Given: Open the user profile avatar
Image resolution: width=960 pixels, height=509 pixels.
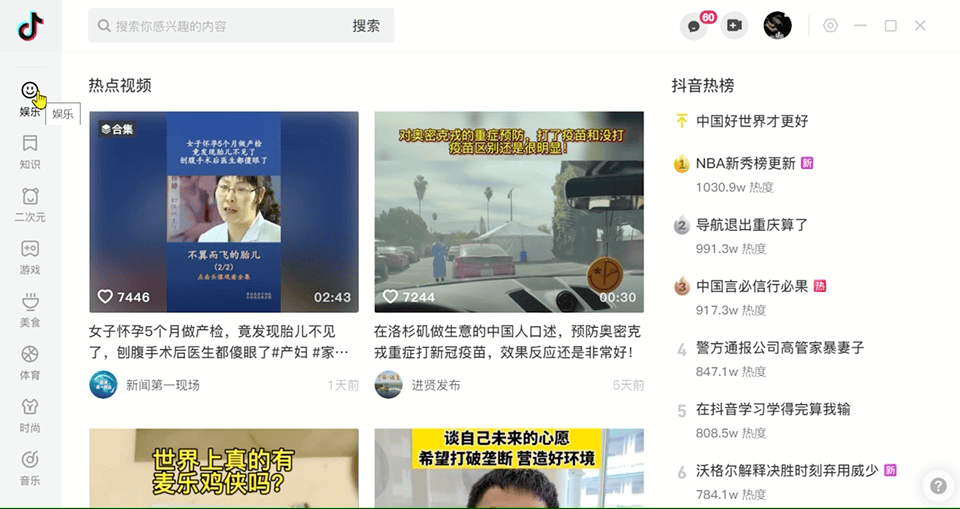Looking at the screenshot, I should pos(777,26).
